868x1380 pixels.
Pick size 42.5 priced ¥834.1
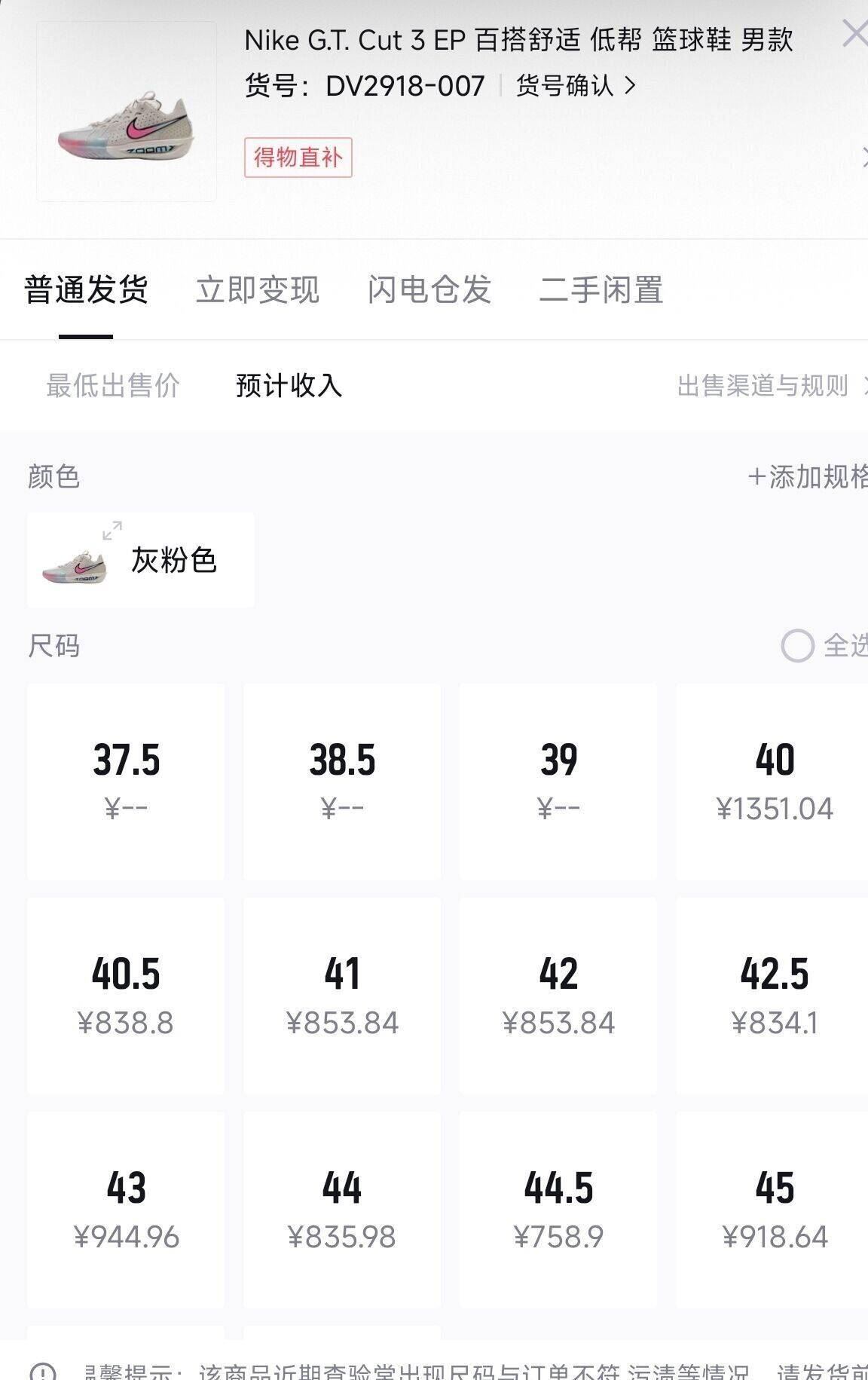[x=772, y=996]
